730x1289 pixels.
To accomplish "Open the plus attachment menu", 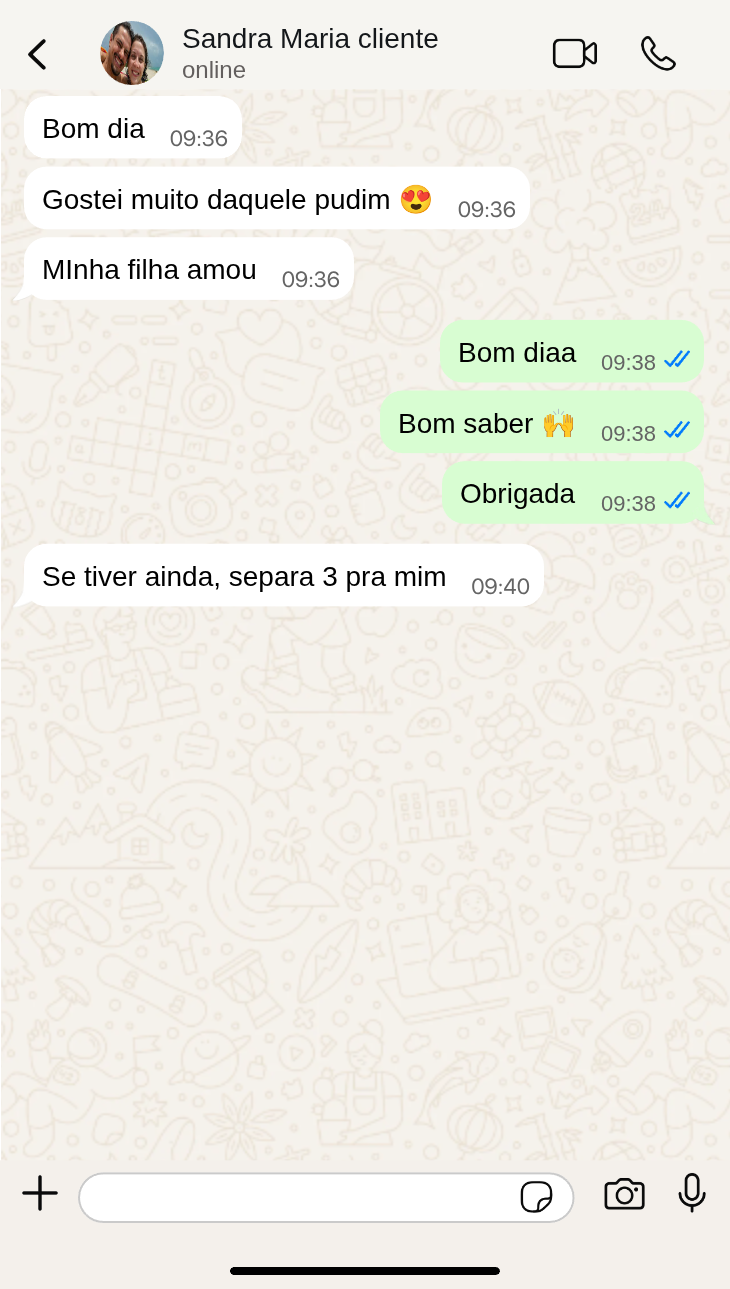I will (40, 1193).
